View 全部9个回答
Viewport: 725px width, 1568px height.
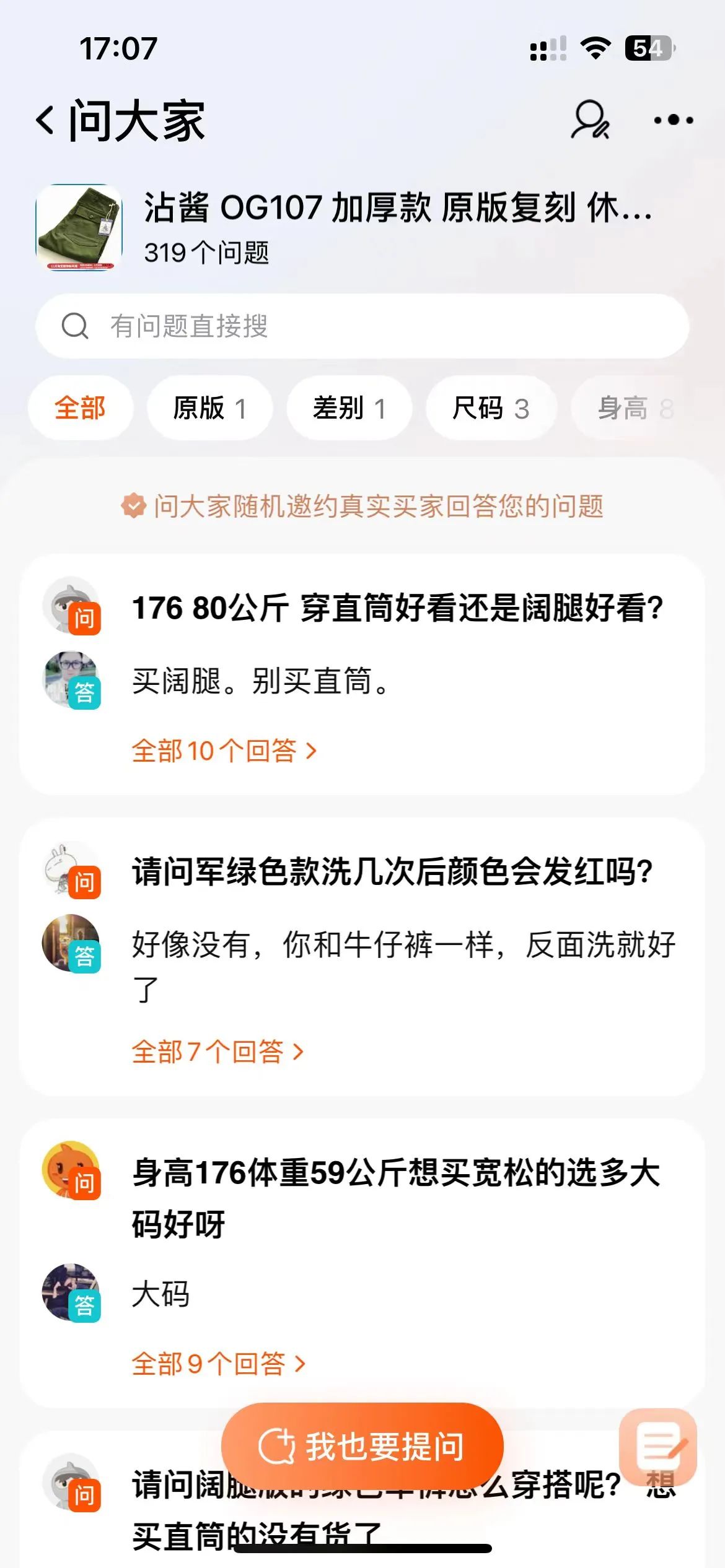[219, 1363]
